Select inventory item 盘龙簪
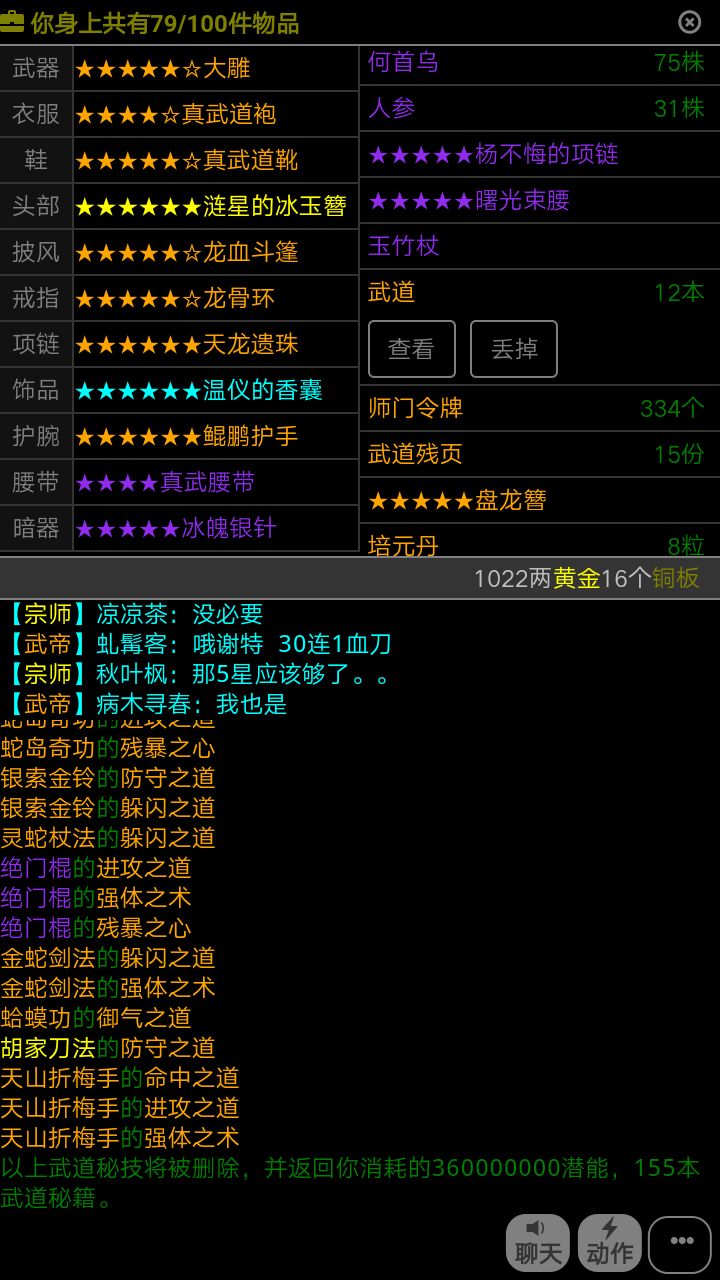The width and height of the screenshot is (720, 1280). click(x=540, y=500)
